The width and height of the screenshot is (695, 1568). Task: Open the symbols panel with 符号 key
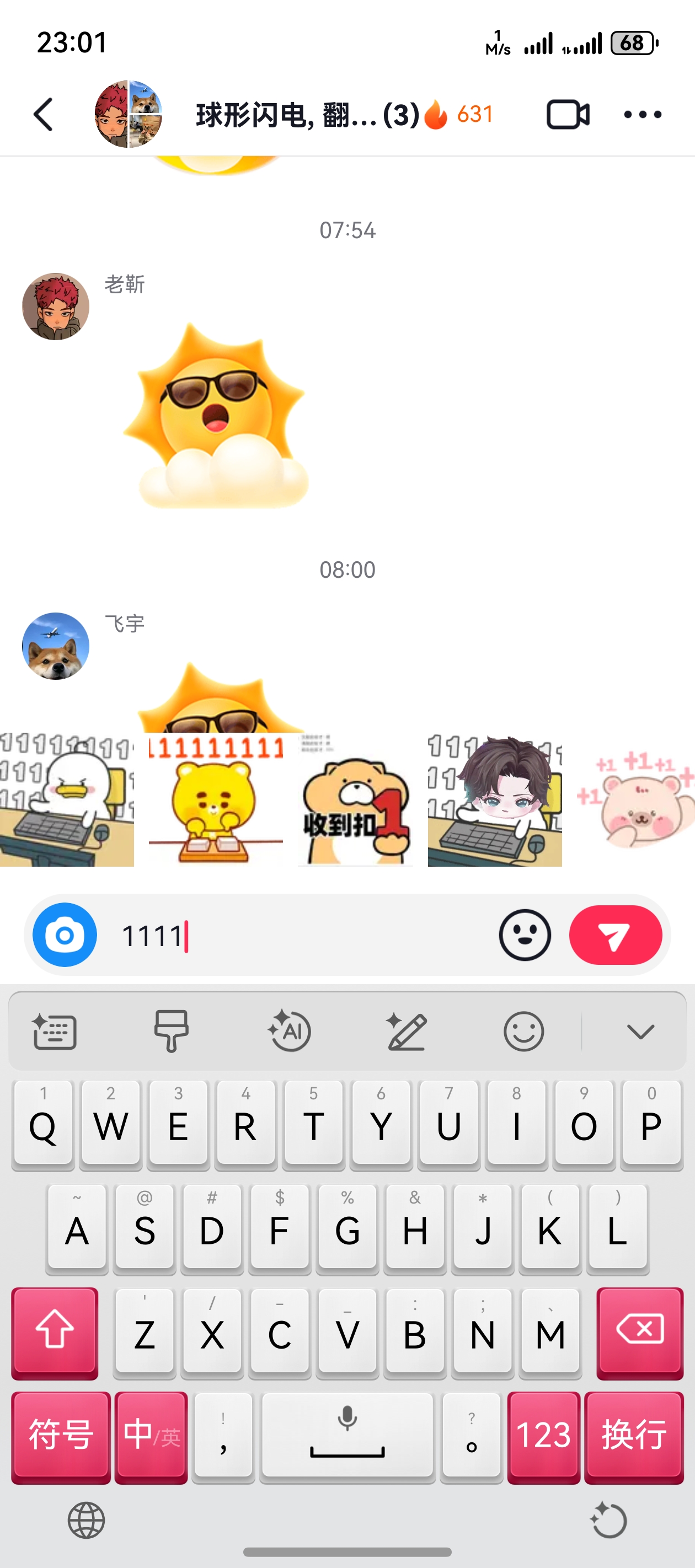click(61, 1435)
